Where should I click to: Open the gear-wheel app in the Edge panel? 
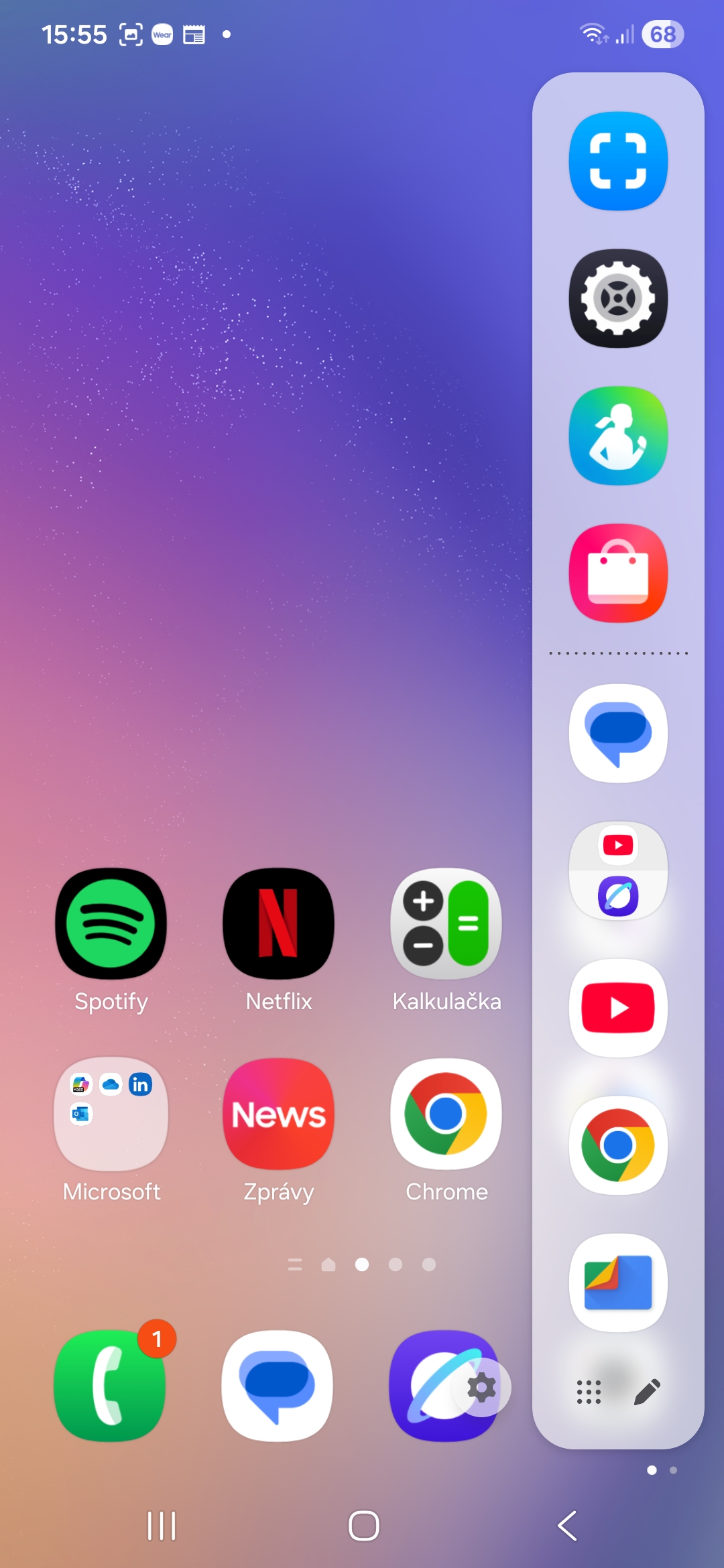(x=617, y=299)
